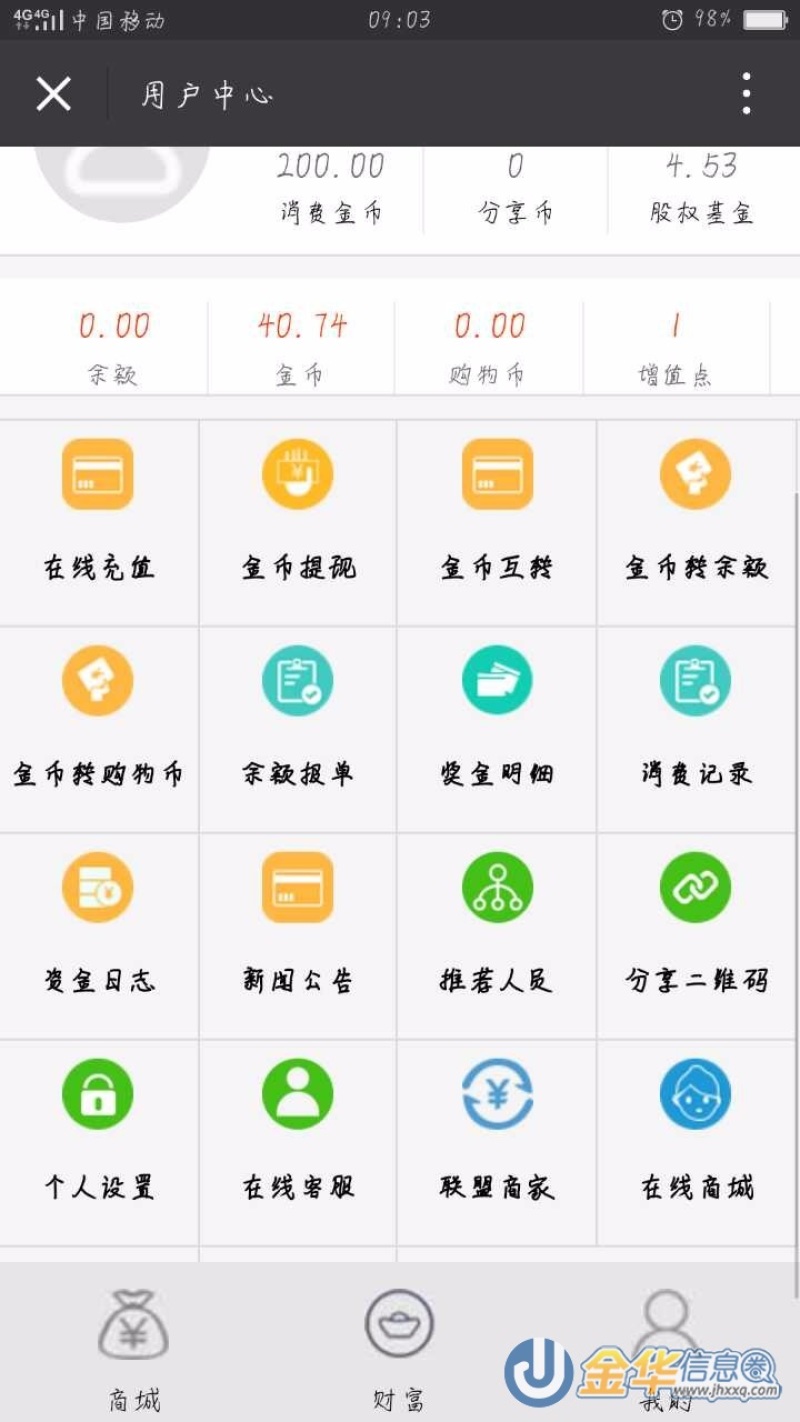Open 联盟商家 partner merchants
The width and height of the screenshot is (800, 1422).
click(x=497, y=1143)
